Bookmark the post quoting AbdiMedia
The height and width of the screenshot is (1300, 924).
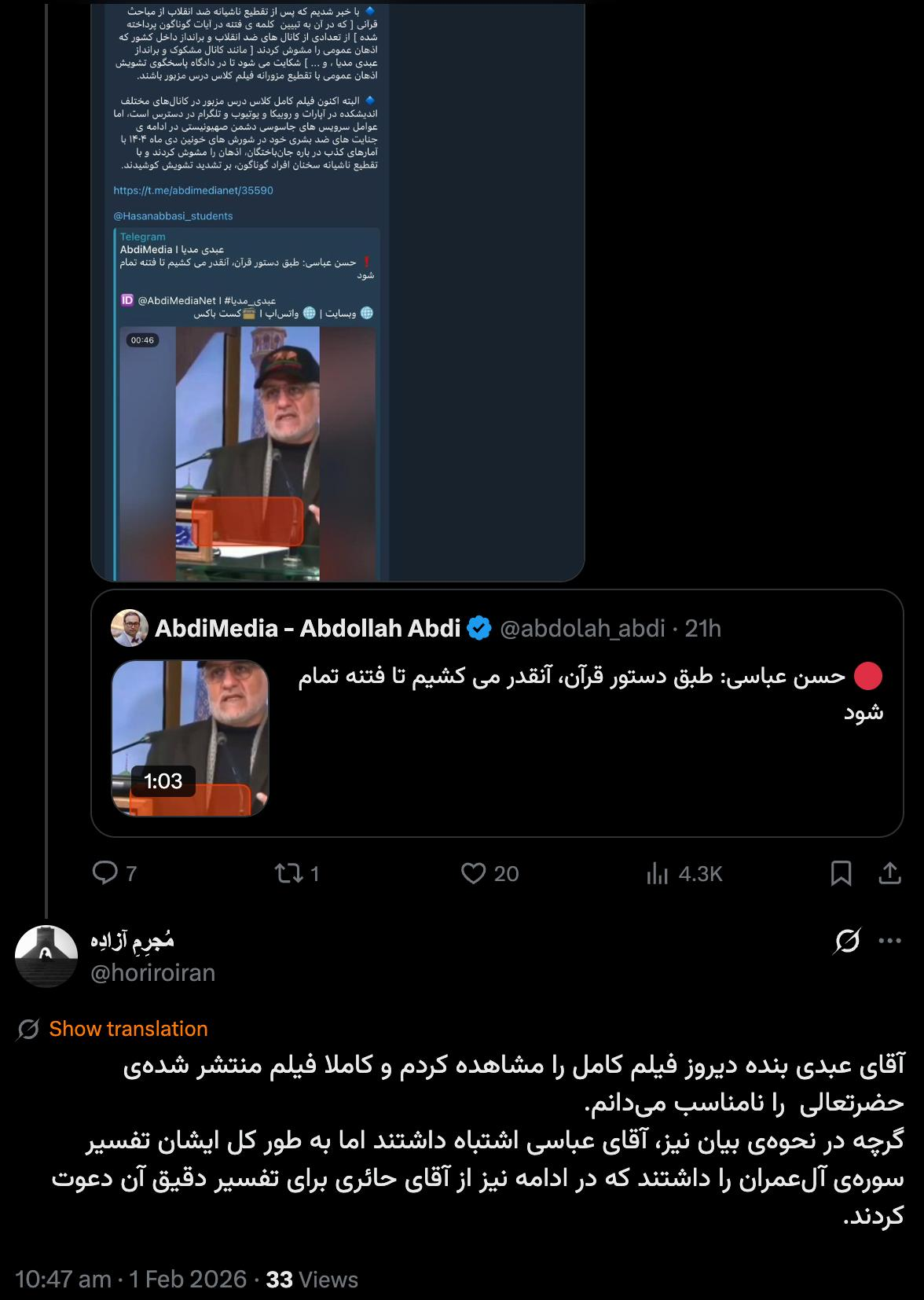(841, 873)
